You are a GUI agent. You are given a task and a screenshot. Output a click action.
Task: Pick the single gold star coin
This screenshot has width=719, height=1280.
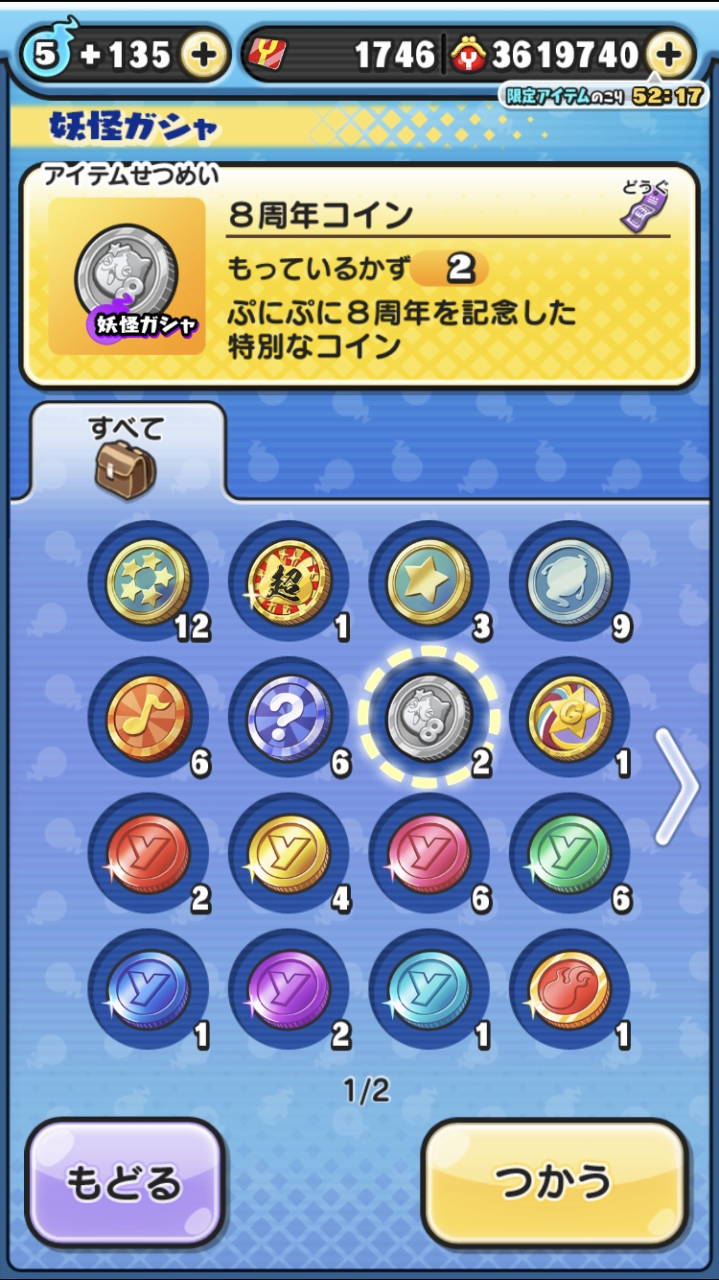[x=429, y=581]
